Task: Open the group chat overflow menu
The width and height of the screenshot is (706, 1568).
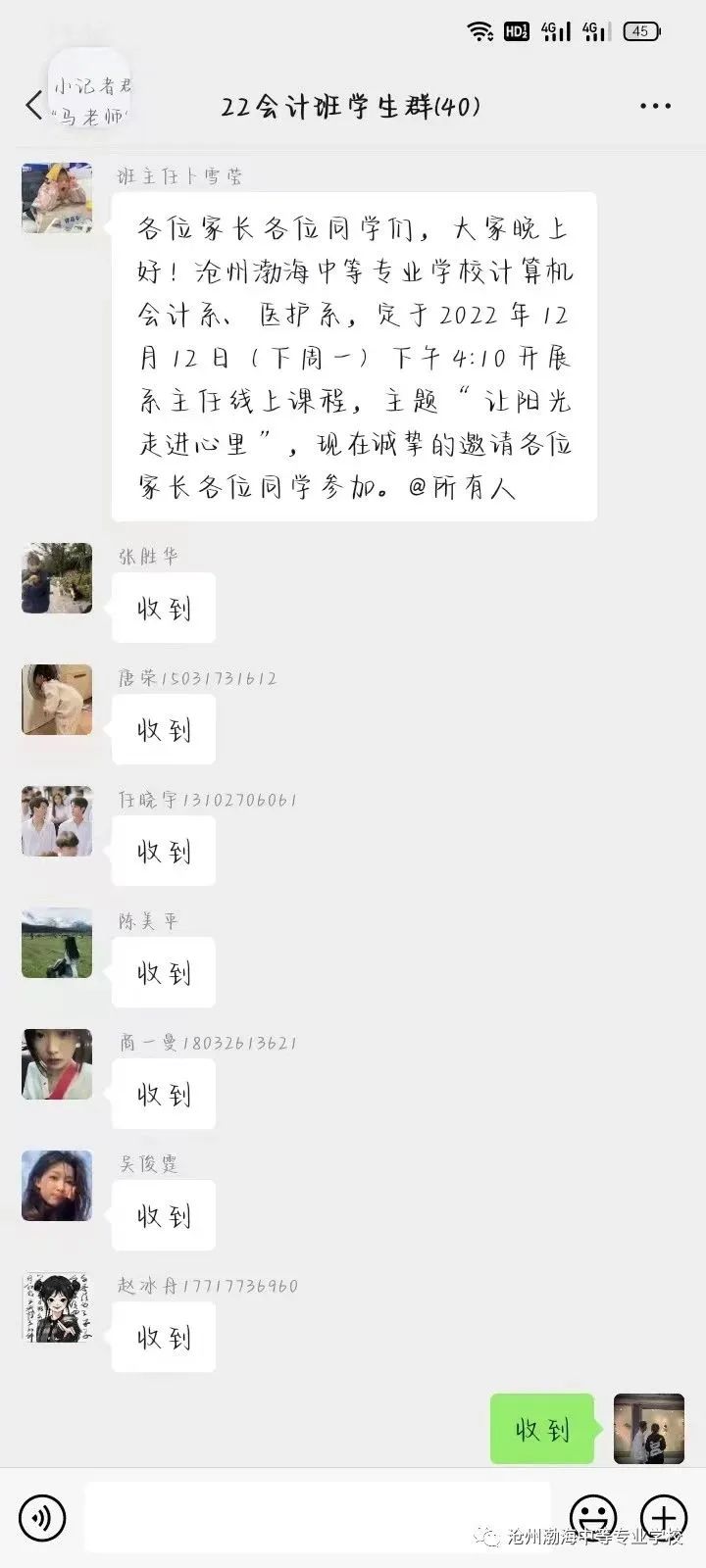Action: [655, 106]
